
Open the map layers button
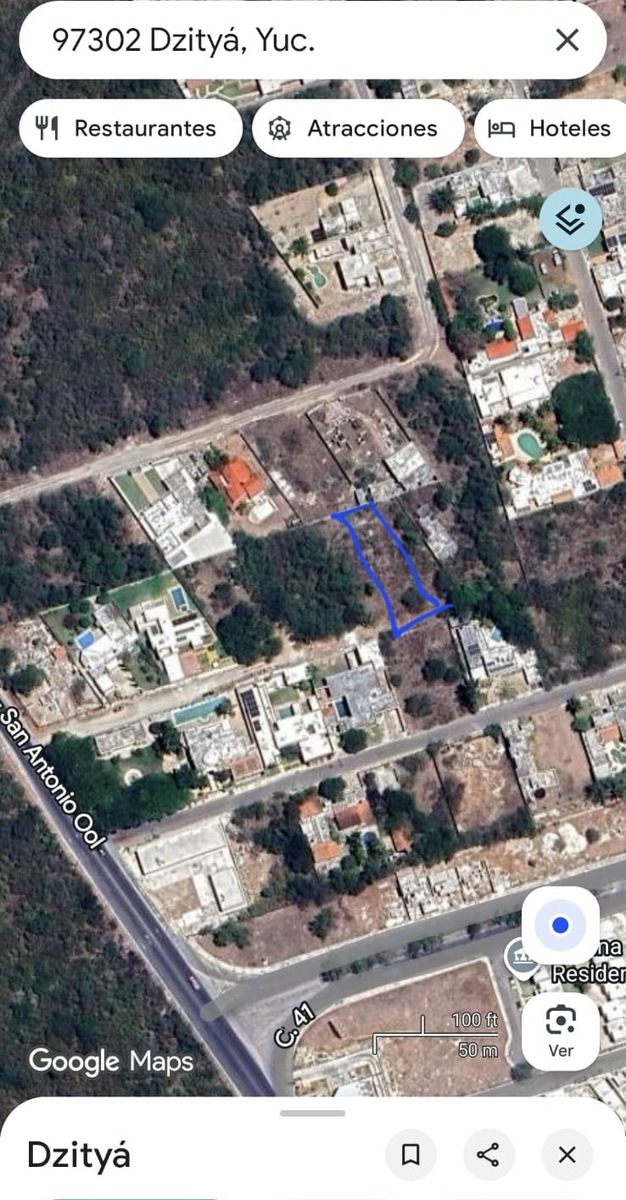click(x=571, y=219)
